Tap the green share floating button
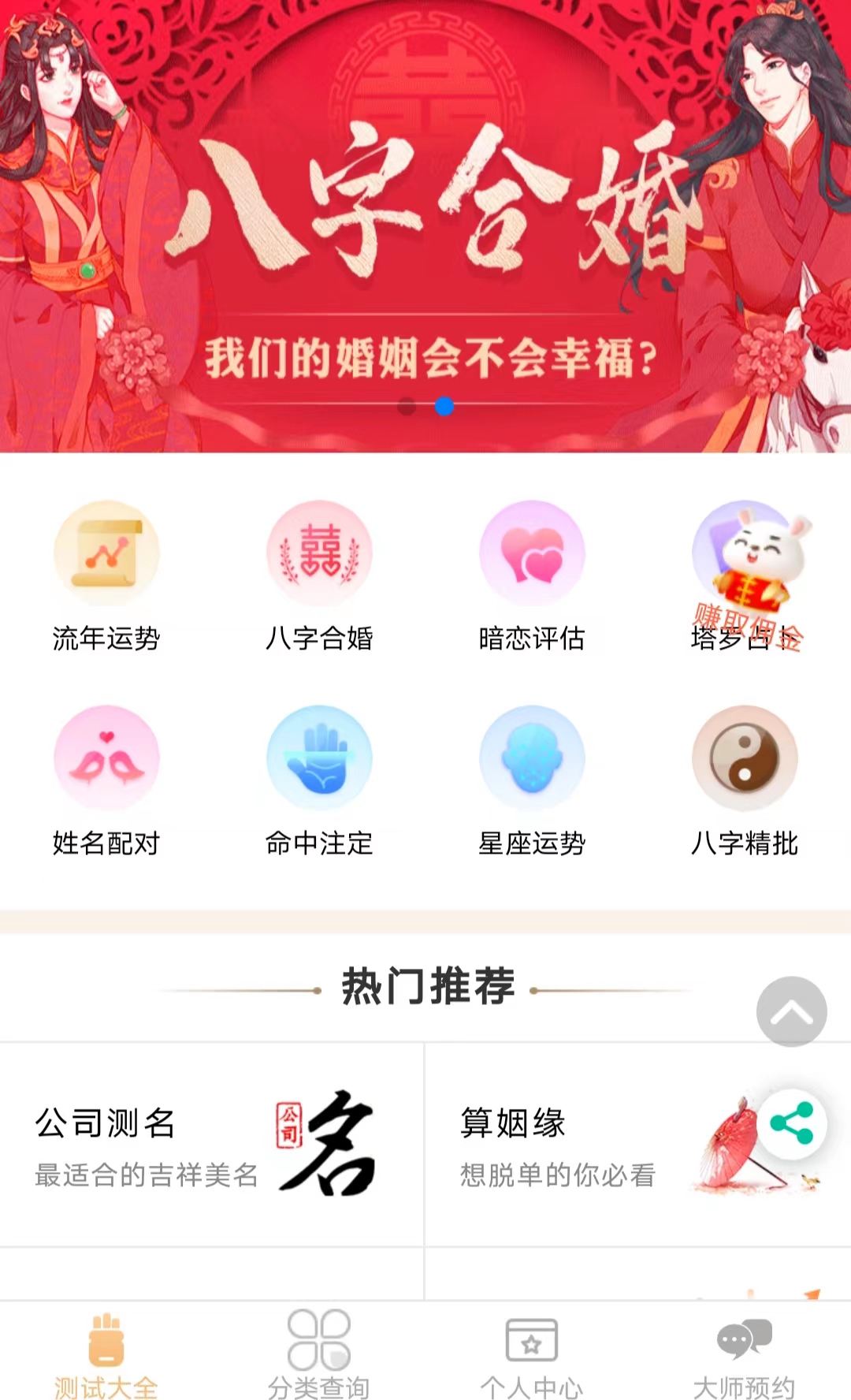 click(x=791, y=1124)
